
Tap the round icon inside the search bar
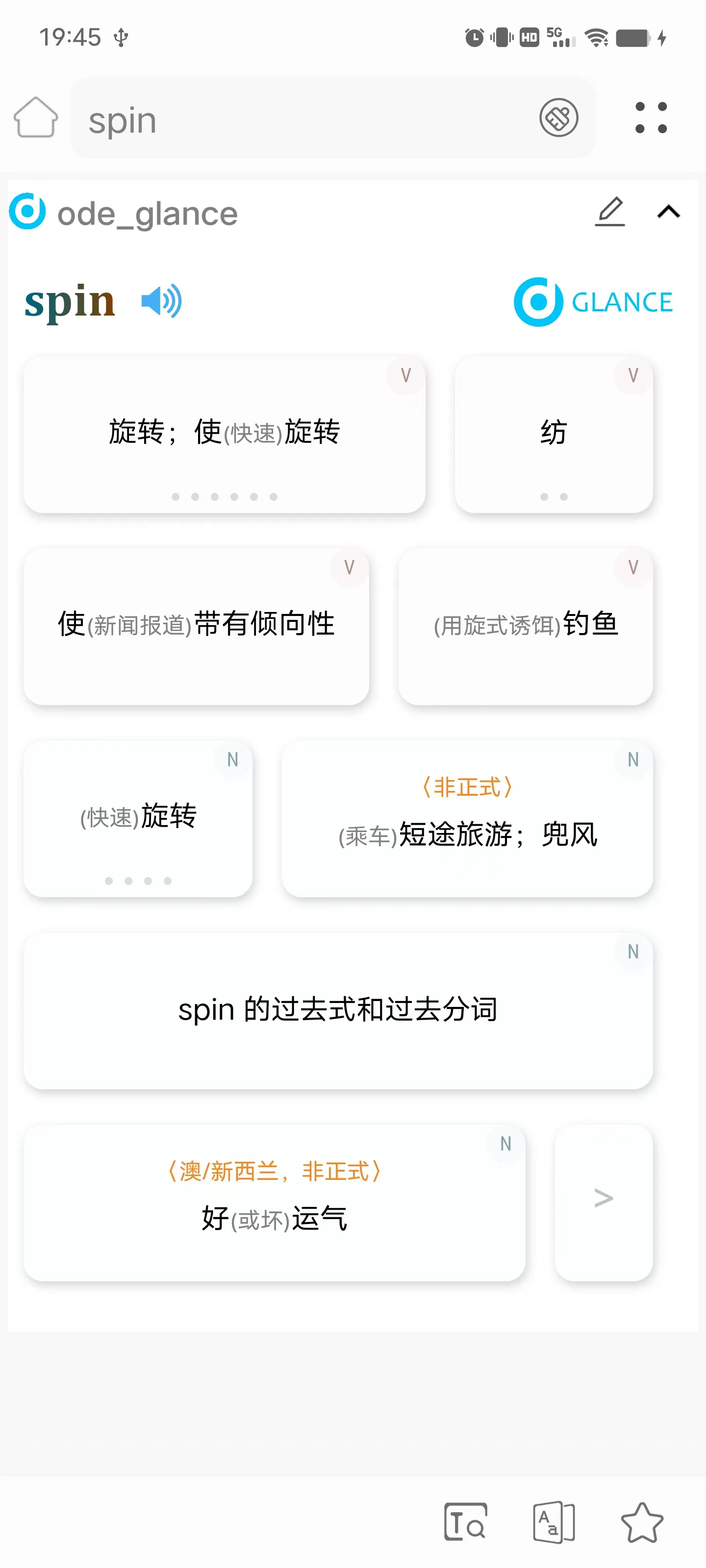pyautogui.click(x=558, y=118)
